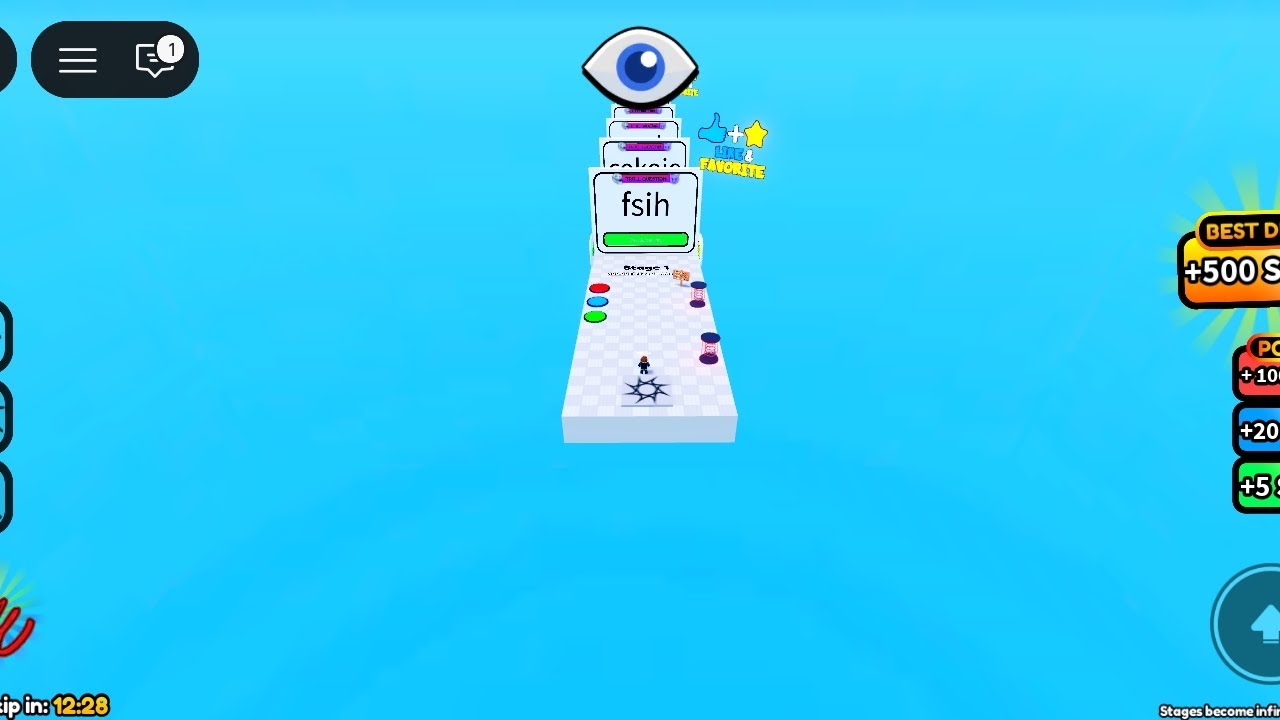1280x720 pixels.
Task: Select the green +5 purchase button
Action: 1258,487
